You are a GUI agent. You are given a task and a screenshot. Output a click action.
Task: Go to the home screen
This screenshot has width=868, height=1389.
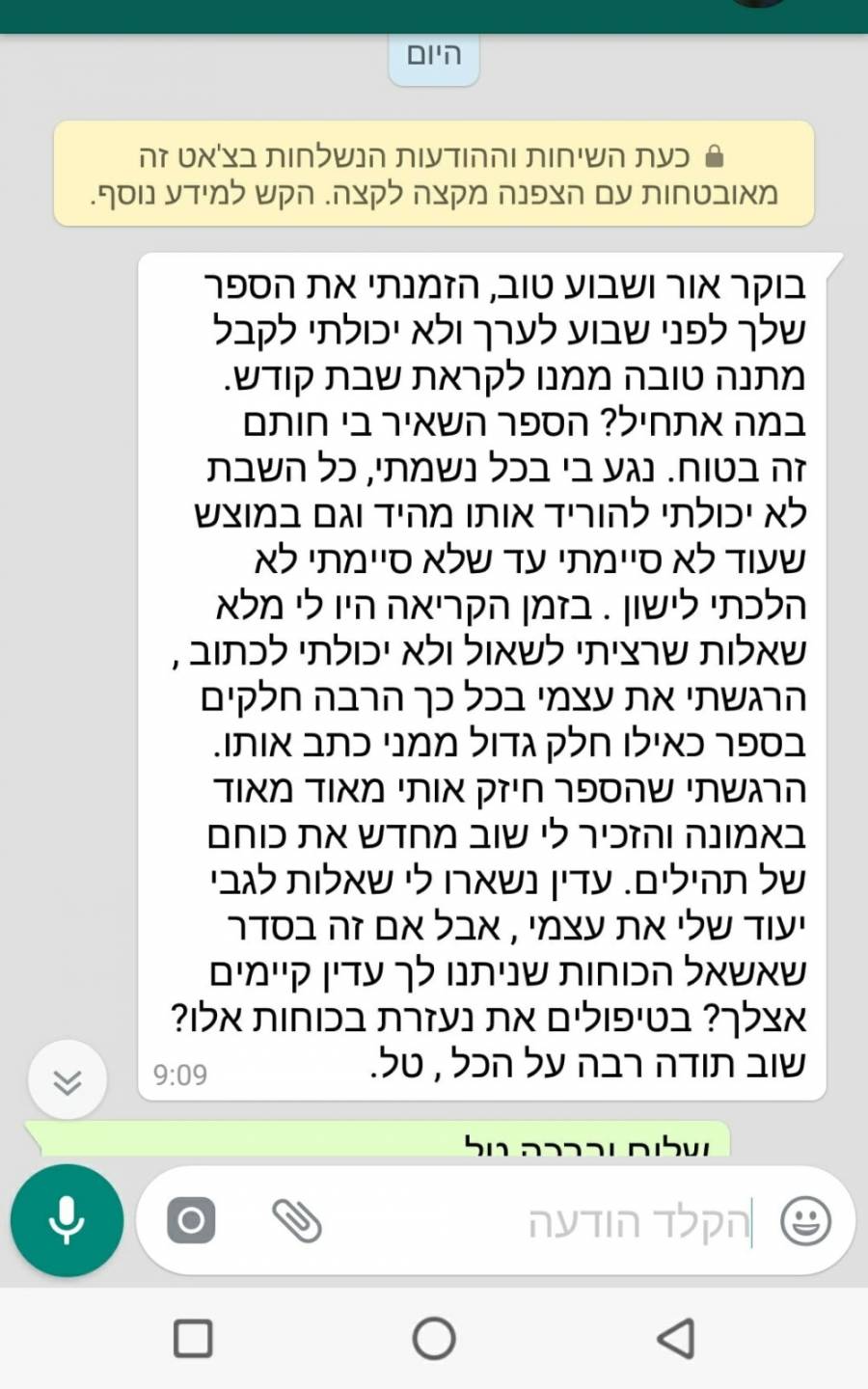pos(434,1339)
